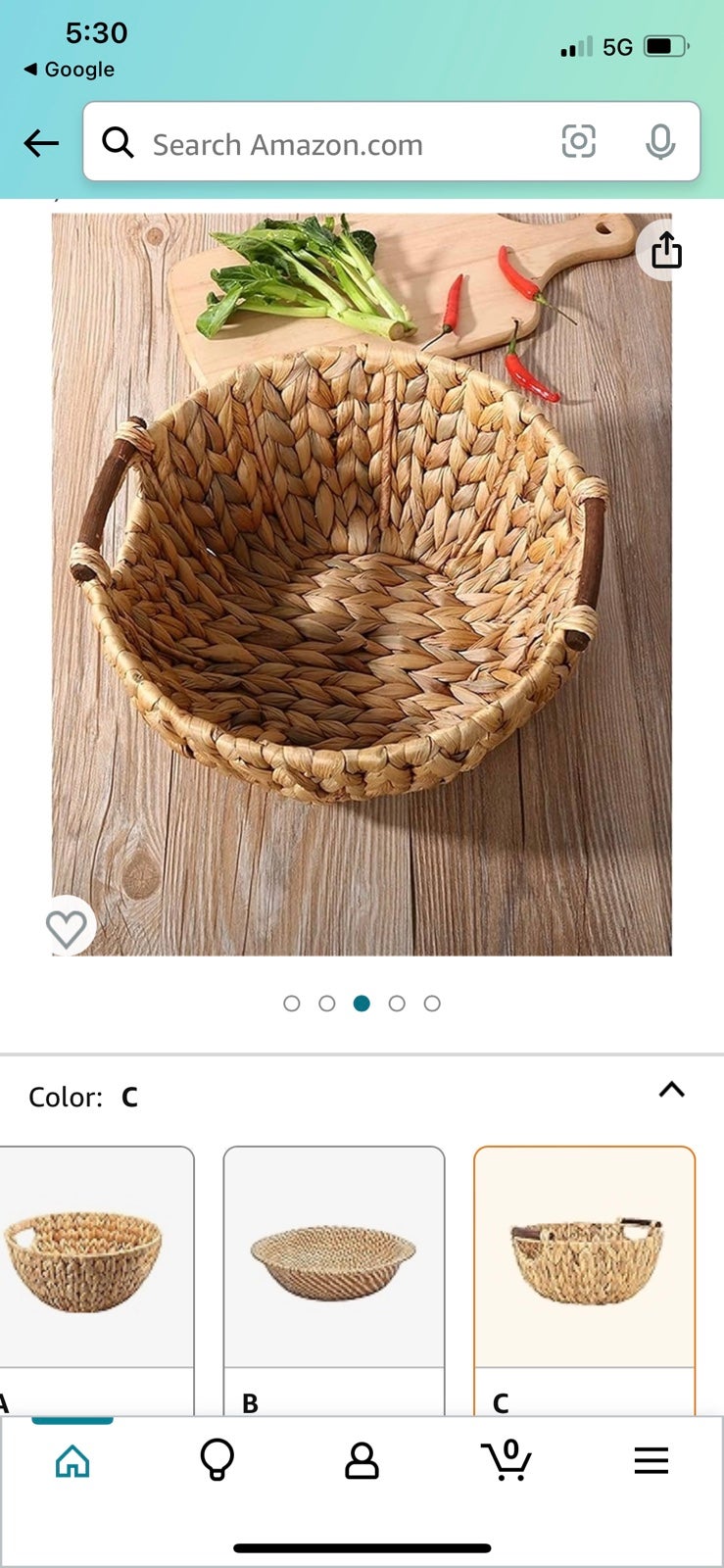Screen dimensions: 724x1568
Task: Open the woven basket product image
Action: [x=362, y=584]
